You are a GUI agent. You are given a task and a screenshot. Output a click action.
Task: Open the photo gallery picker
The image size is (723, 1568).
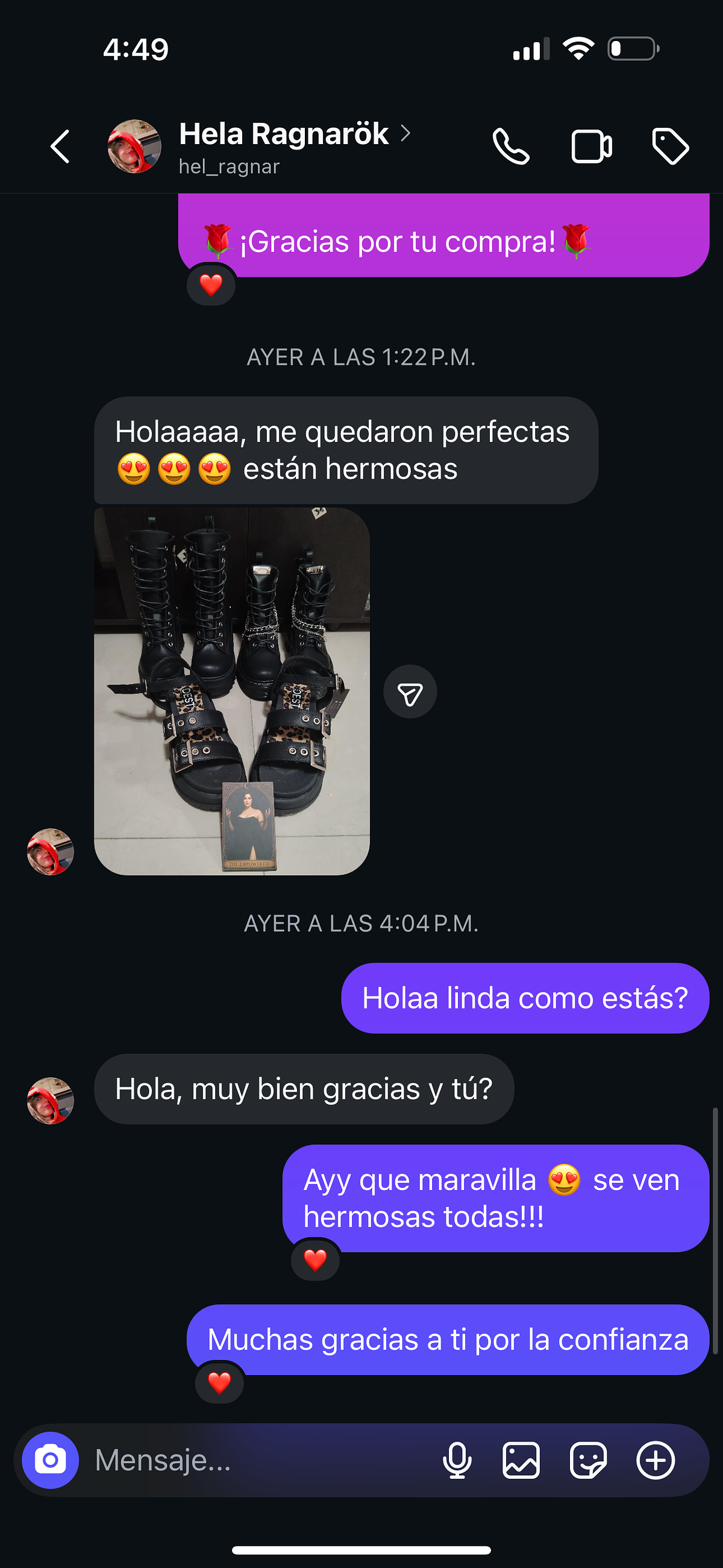point(521,1460)
